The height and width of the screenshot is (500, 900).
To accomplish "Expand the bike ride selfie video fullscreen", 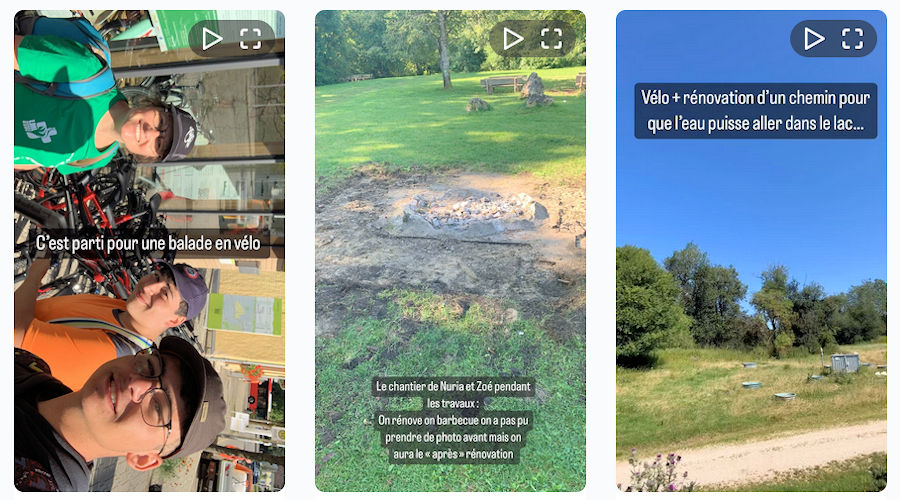I will 251,39.
